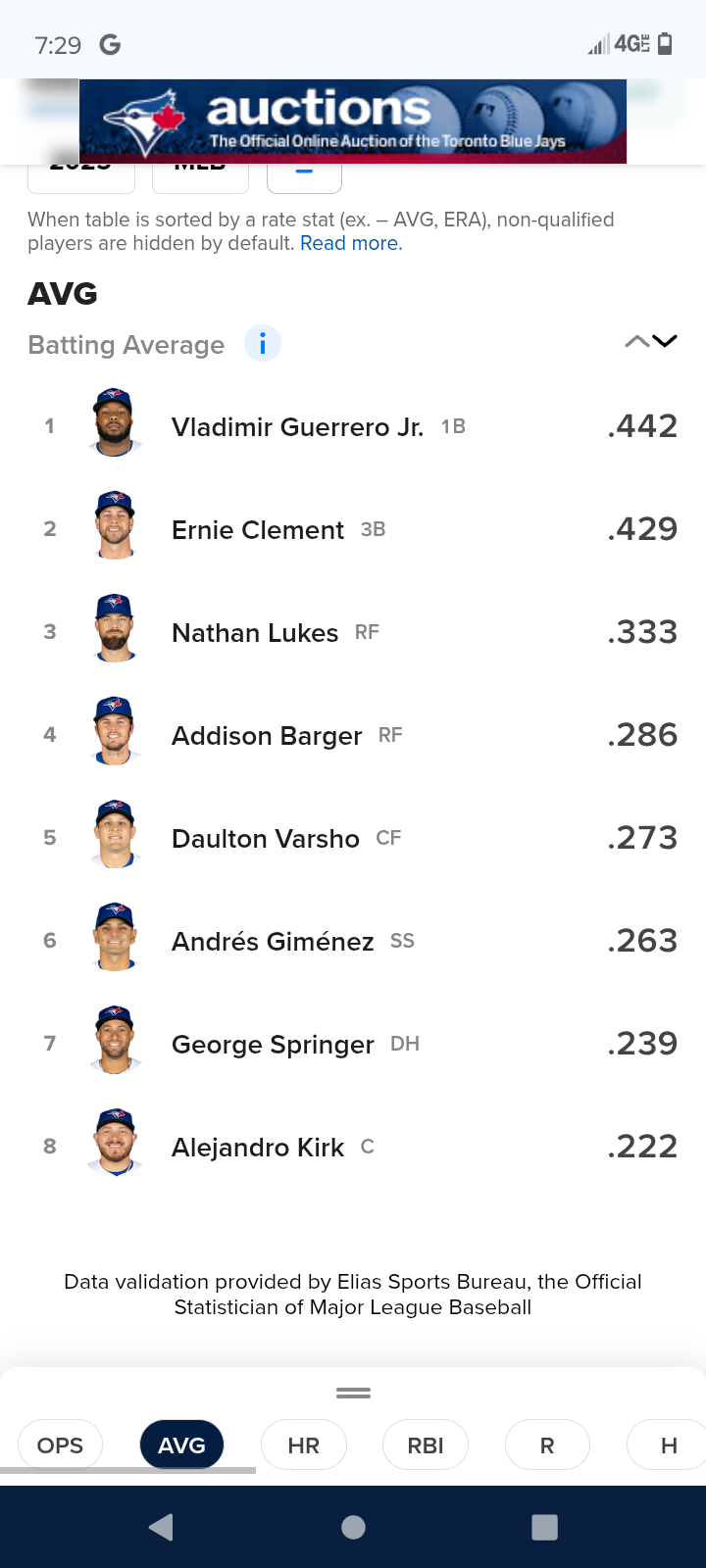Toggle the AVG sort order arrows
Image resolution: width=706 pixels, height=1568 pixels.
click(651, 341)
